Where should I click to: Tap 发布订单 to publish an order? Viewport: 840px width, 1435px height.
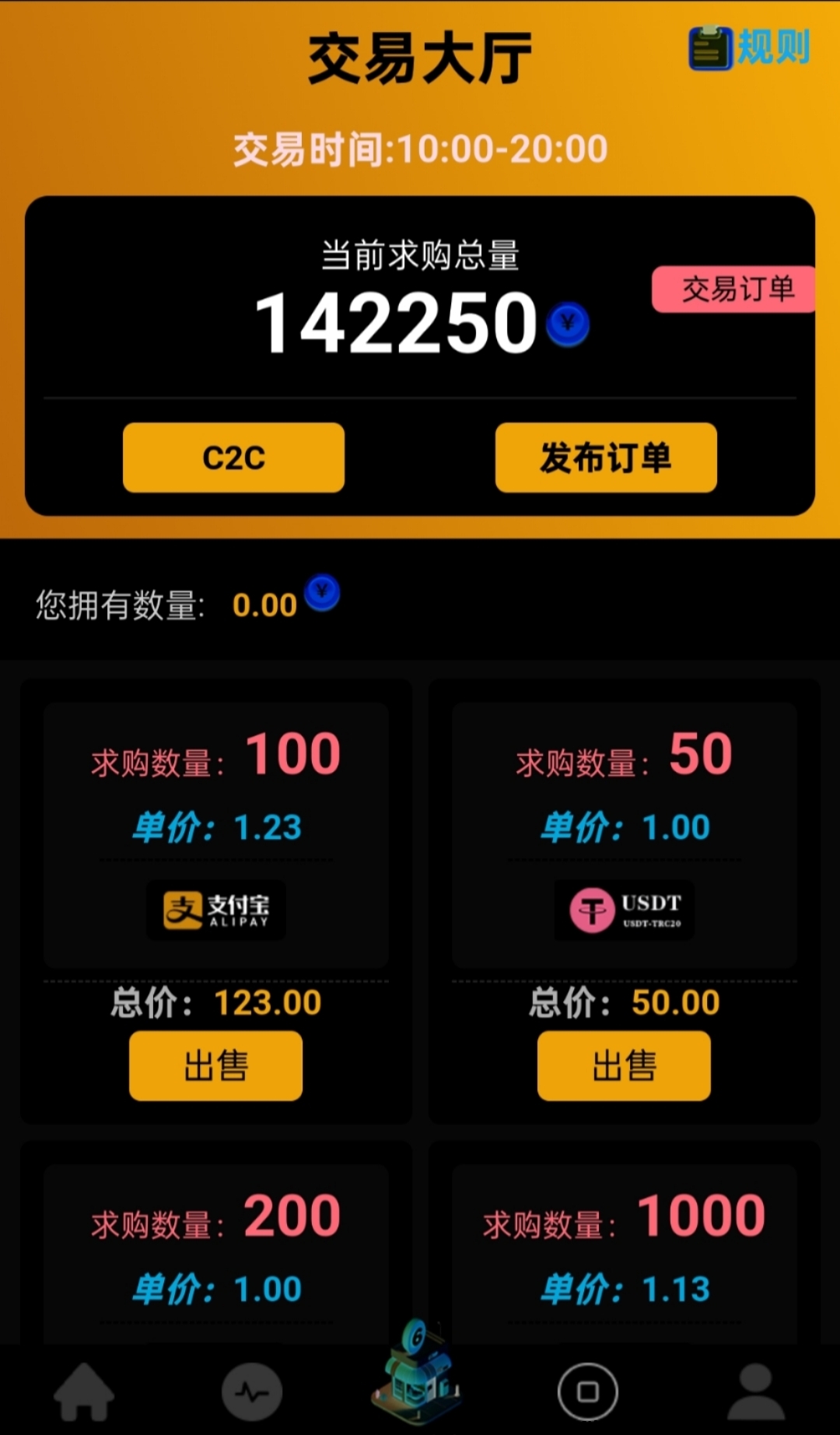click(606, 458)
